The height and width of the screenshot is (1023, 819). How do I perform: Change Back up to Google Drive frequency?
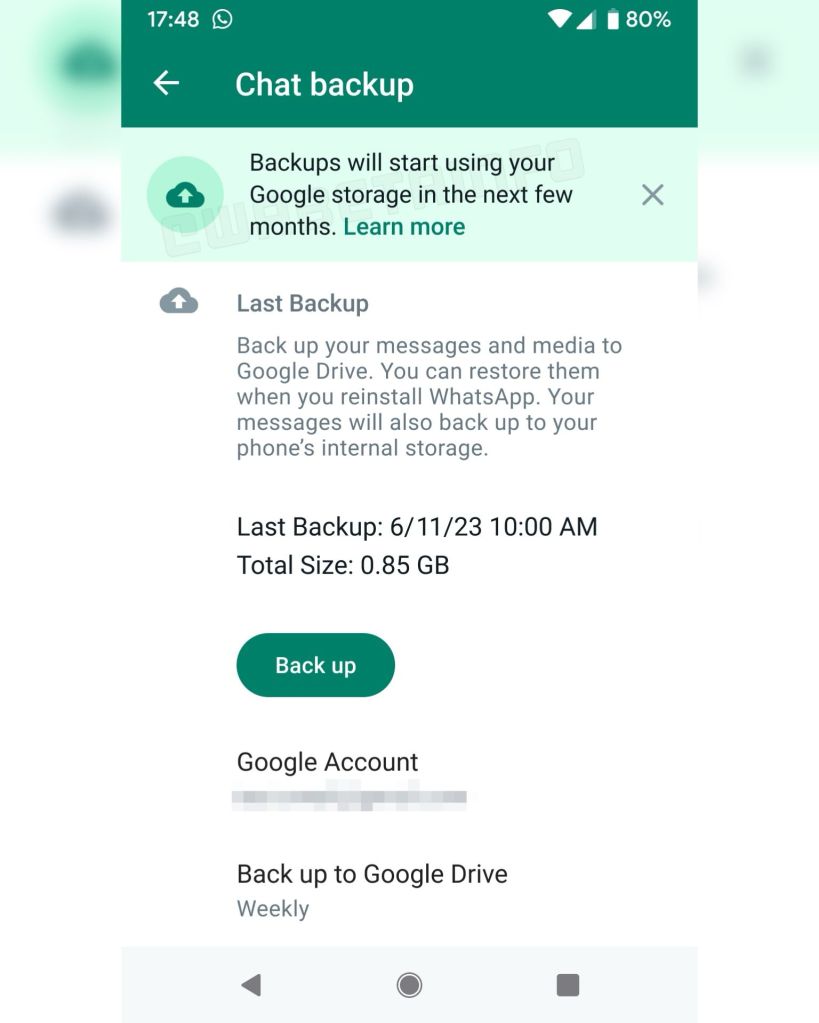tap(372, 888)
